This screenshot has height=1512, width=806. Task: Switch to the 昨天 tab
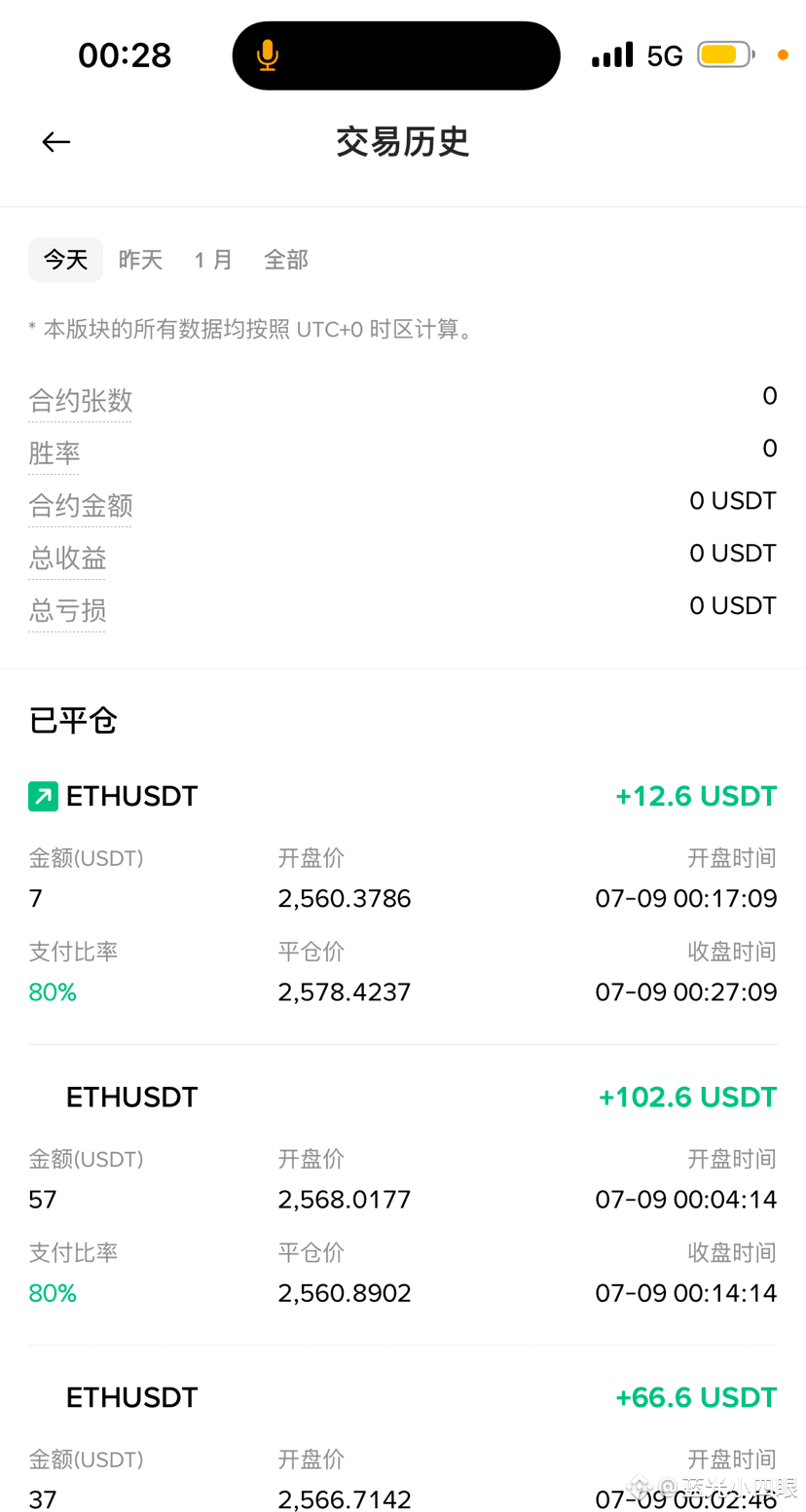pyautogui.click(x=140, y=260)
